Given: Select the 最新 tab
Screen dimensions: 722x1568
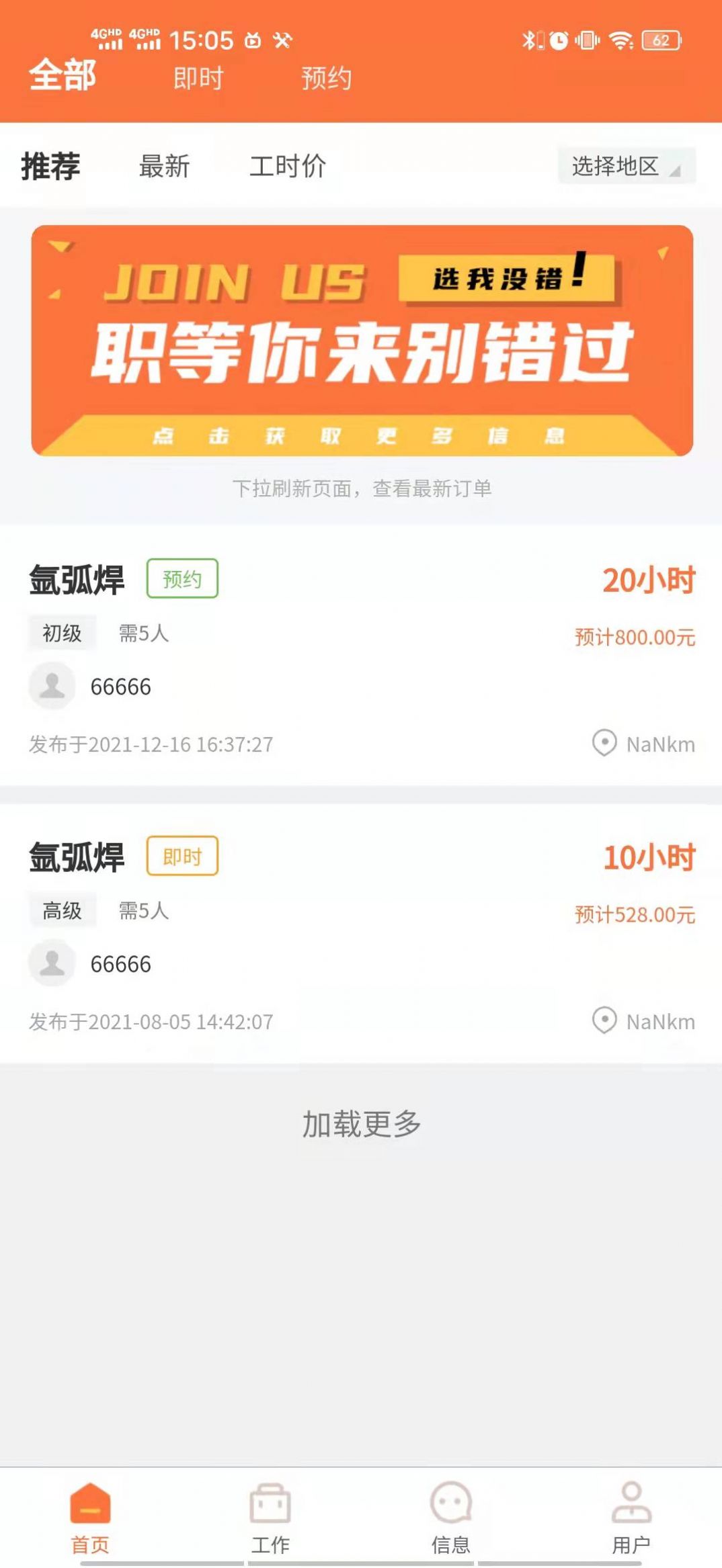Looking at the screenshot, I should pyautogui.click(x=163, y=167).
